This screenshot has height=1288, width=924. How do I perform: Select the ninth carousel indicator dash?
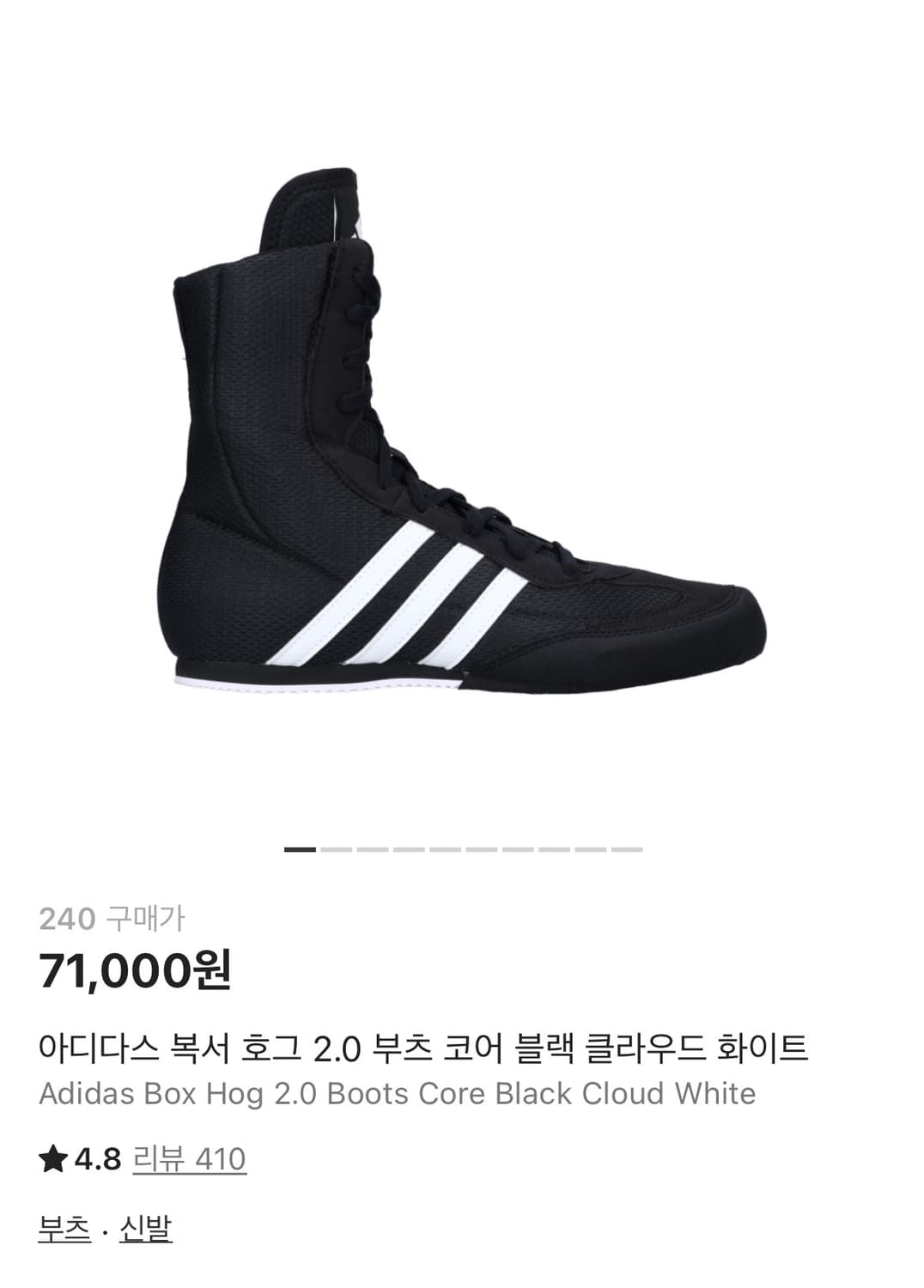[x=591, y=850]
